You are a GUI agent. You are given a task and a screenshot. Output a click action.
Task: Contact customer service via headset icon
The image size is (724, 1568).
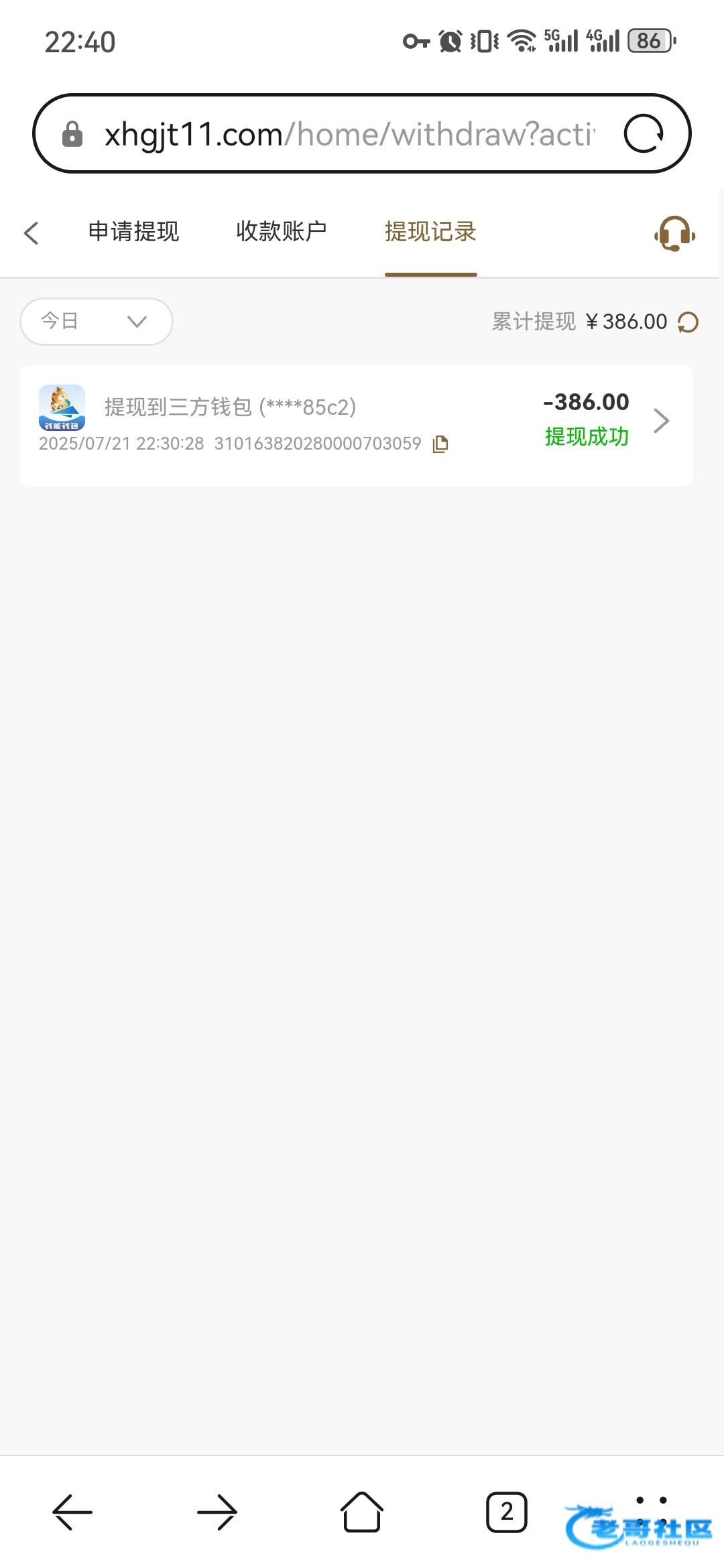(674, 233)
